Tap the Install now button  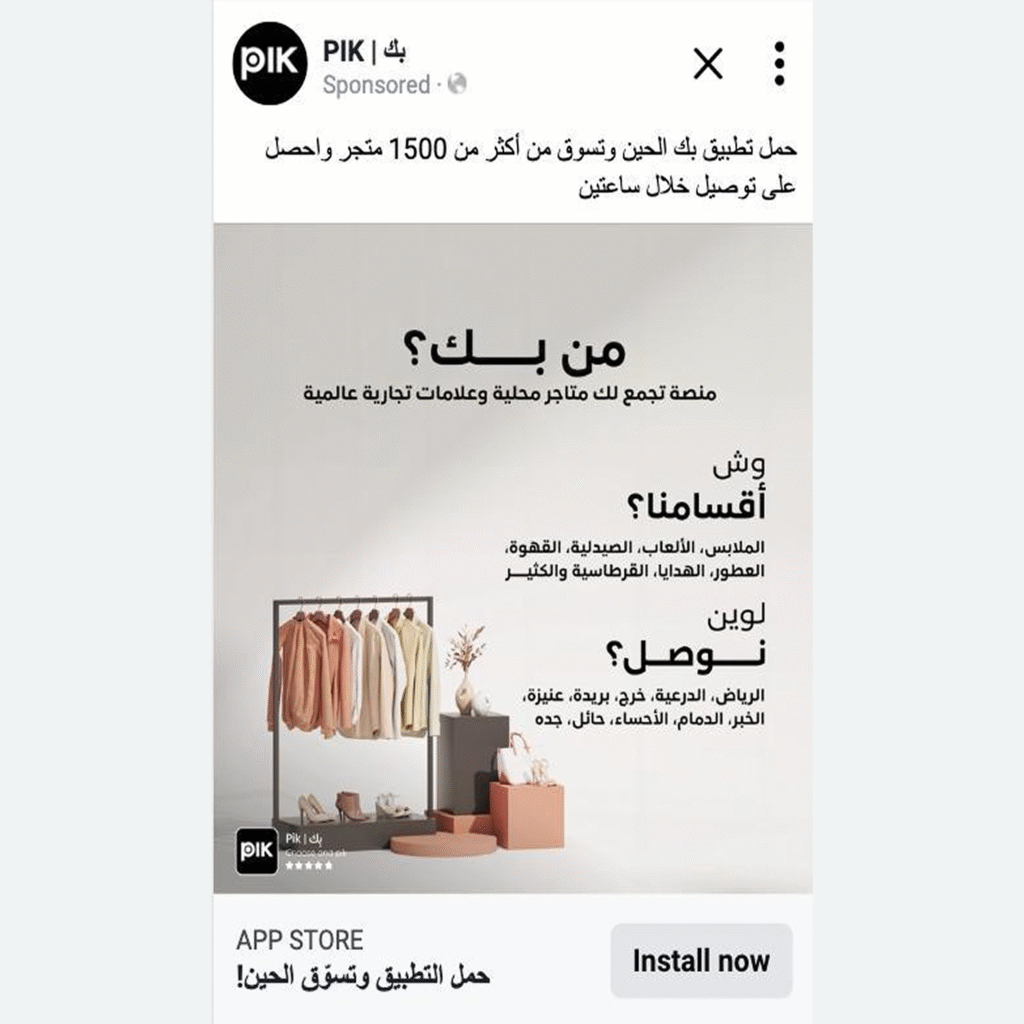701,961
